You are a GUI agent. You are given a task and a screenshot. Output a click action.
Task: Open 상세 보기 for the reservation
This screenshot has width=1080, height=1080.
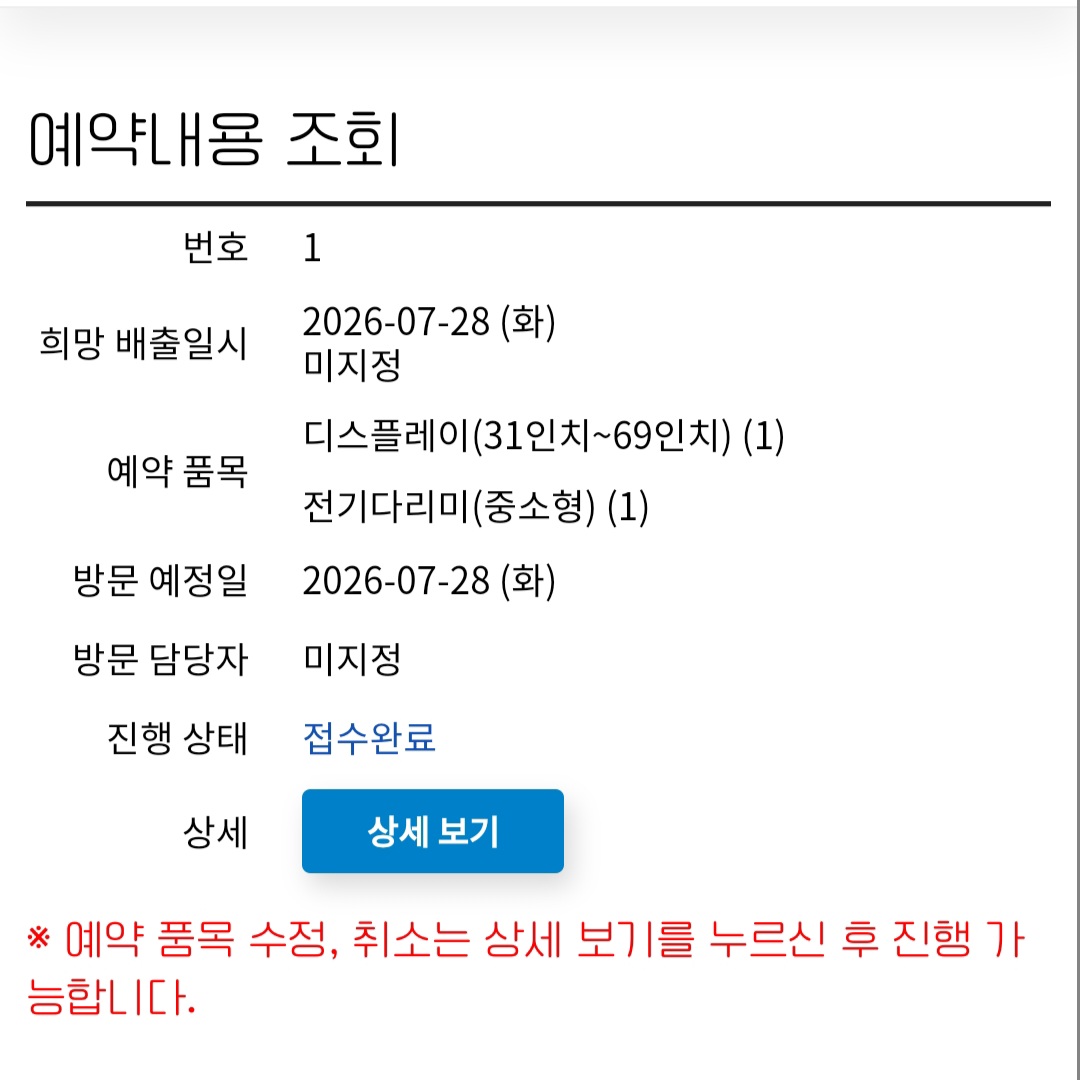tap(433, 831)
